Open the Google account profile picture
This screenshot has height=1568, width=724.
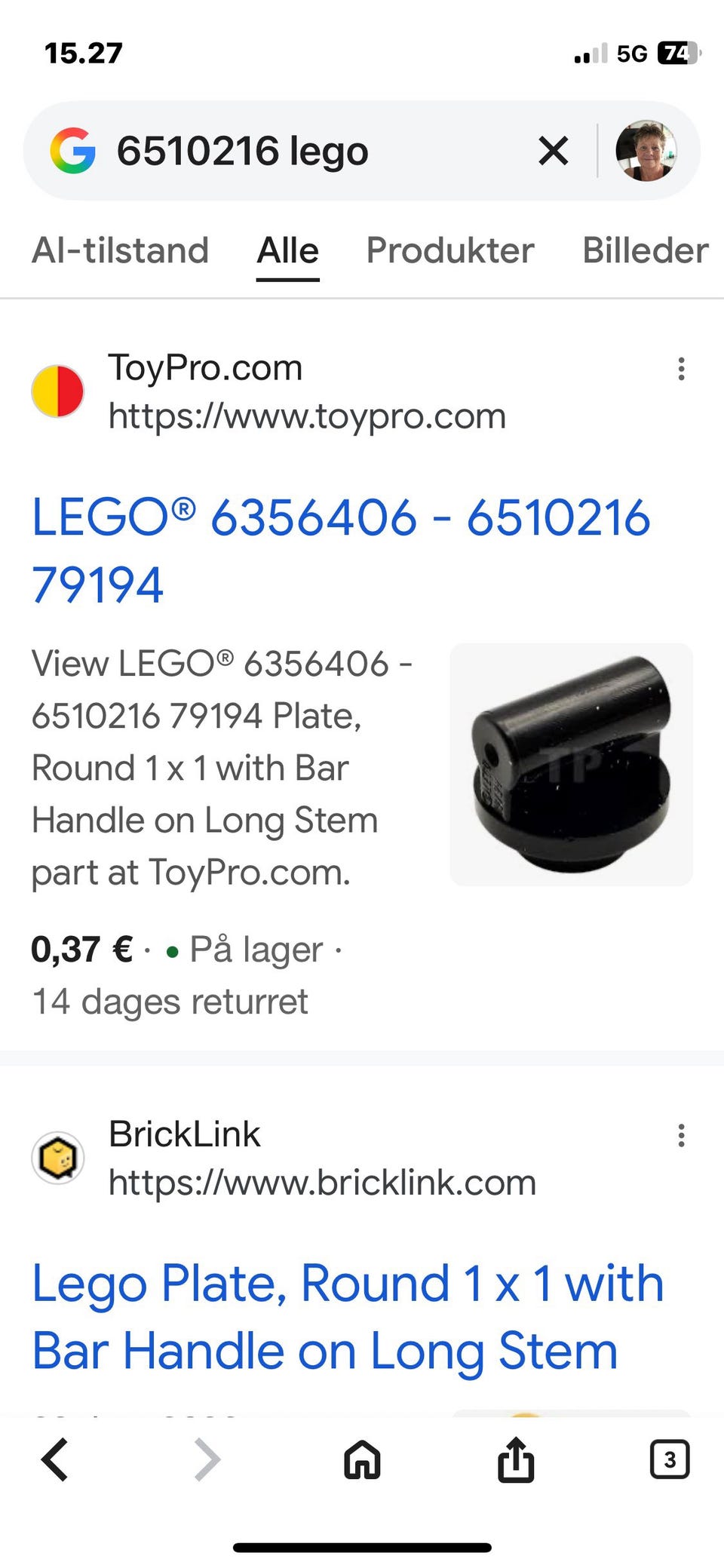click(x=646, y=151)
